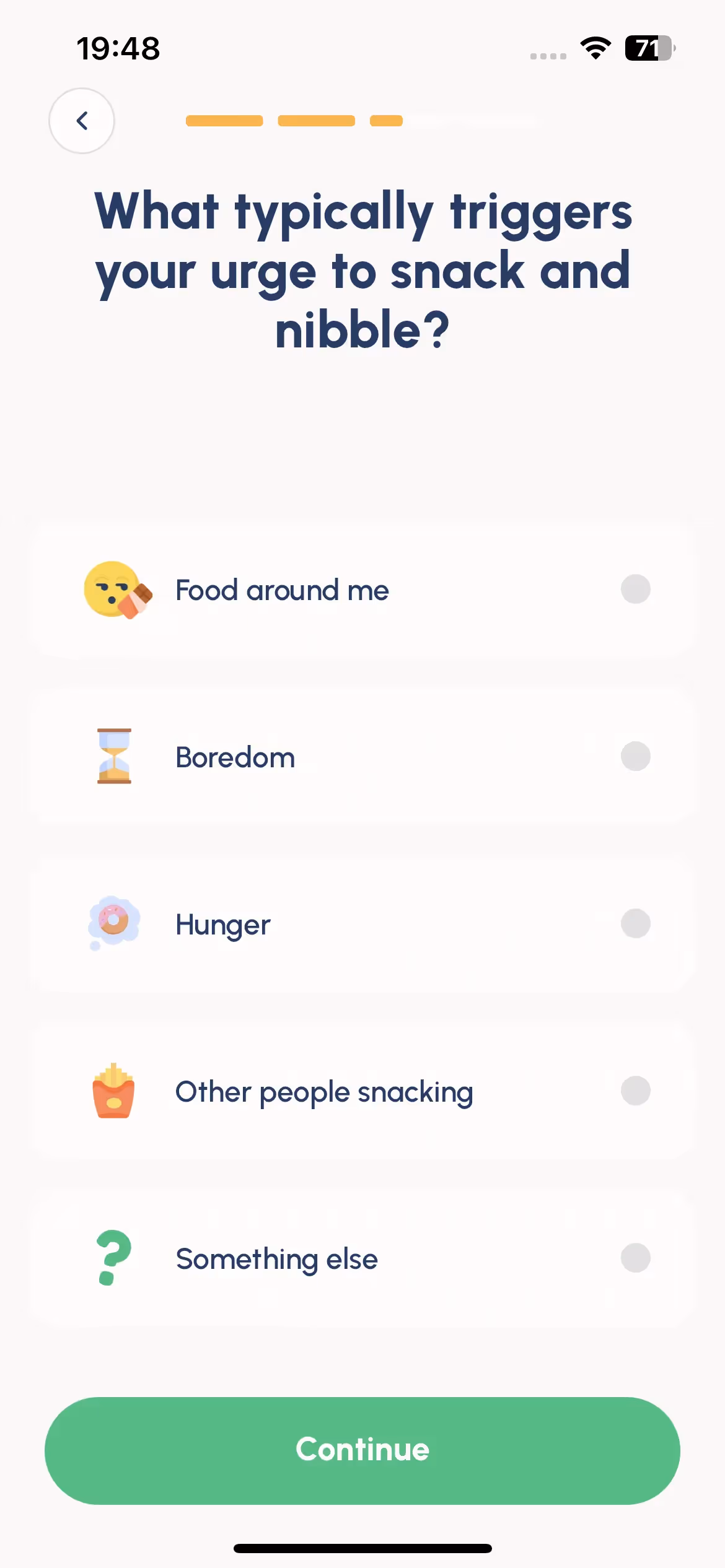Pick Hunger as the trigger
The width and height of the screenshot is (725, 1568).
click(362, 924)
